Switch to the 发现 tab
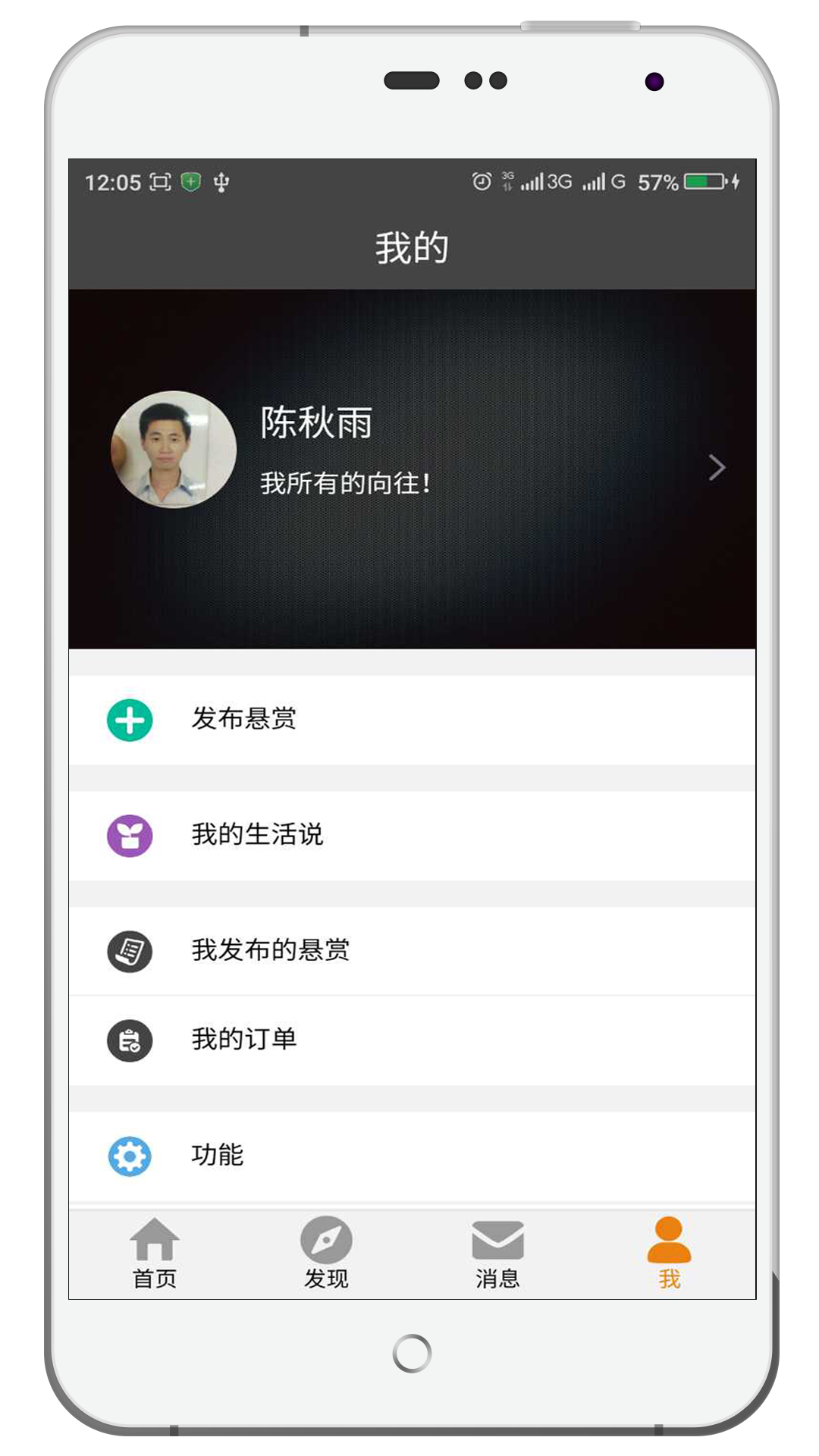This screenshot has height=1456, width=819. click(x=326, y=1254)
